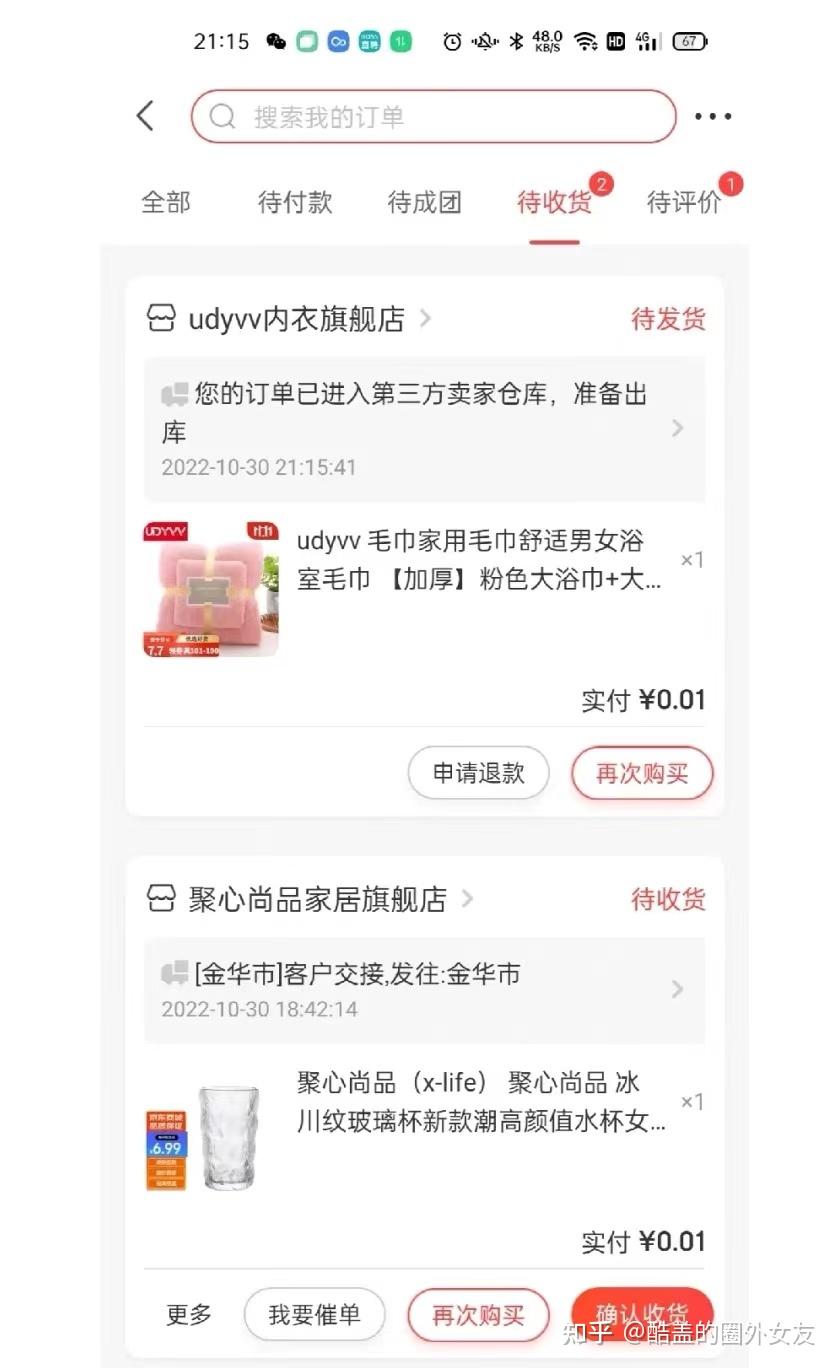Image resolution: width=836 pixels, height=1368 pixels.
Task: Tap the back arrow to exit orders
Action: 145,116
